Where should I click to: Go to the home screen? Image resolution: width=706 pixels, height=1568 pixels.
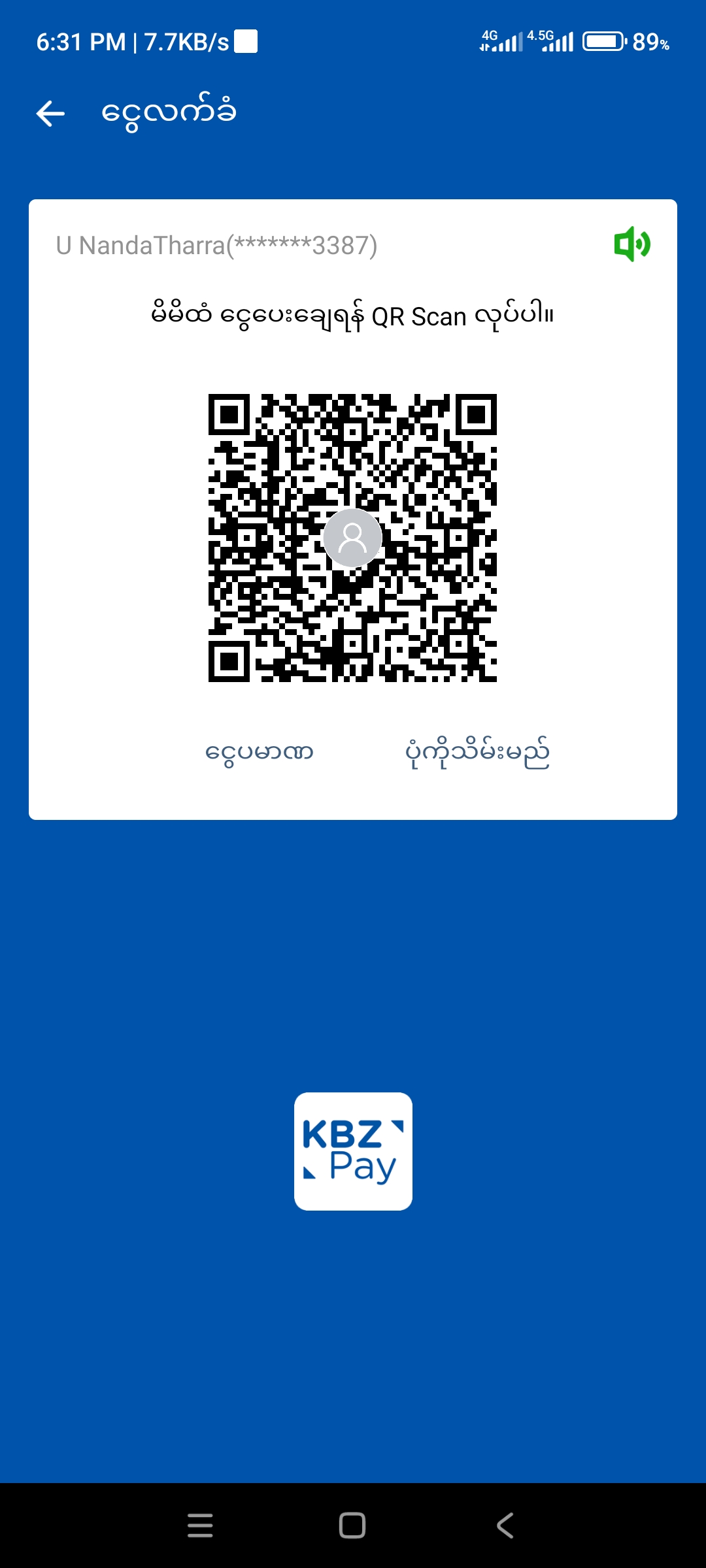(352, 1526)
